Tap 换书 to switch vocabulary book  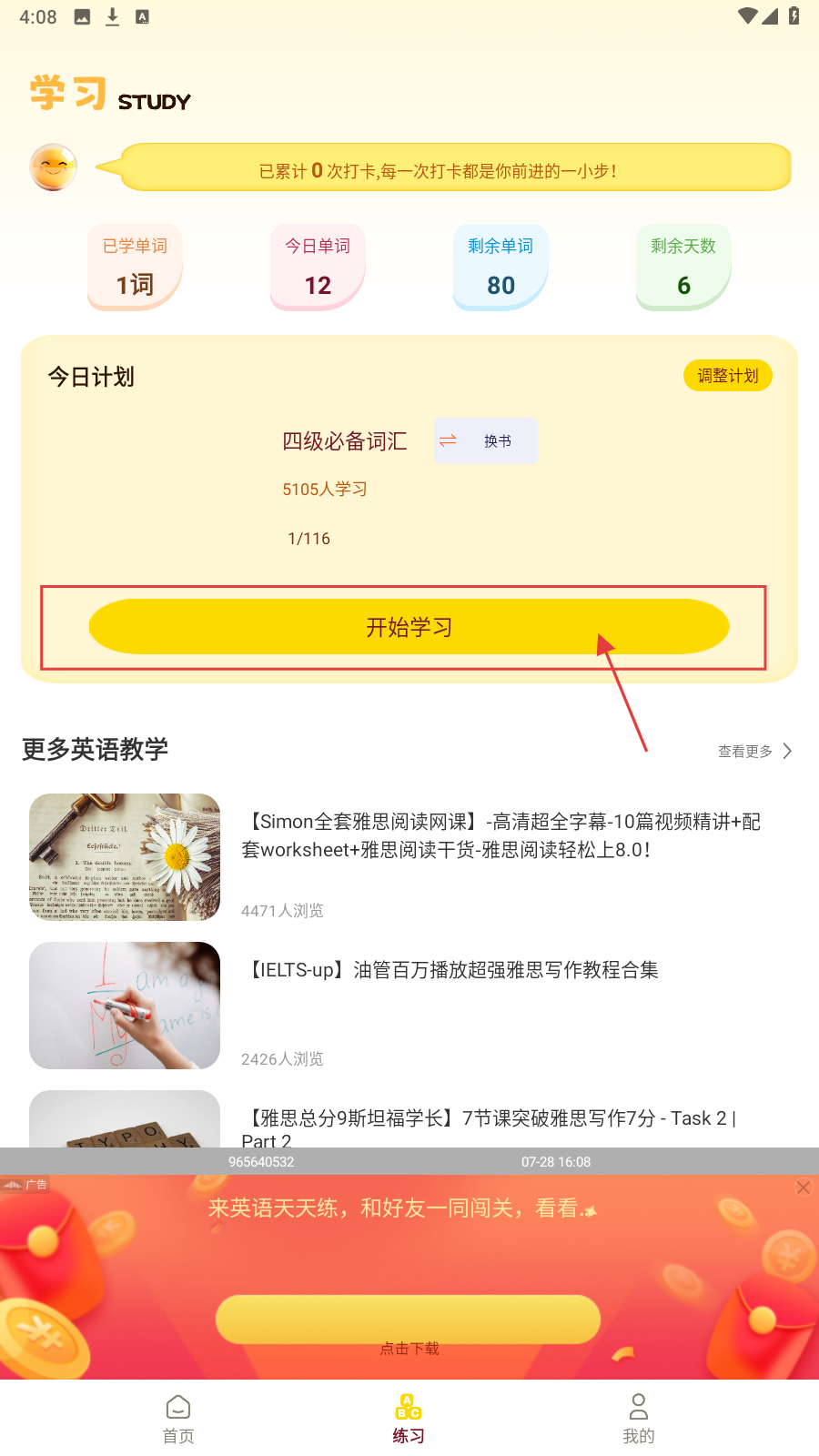coord(486,441)
